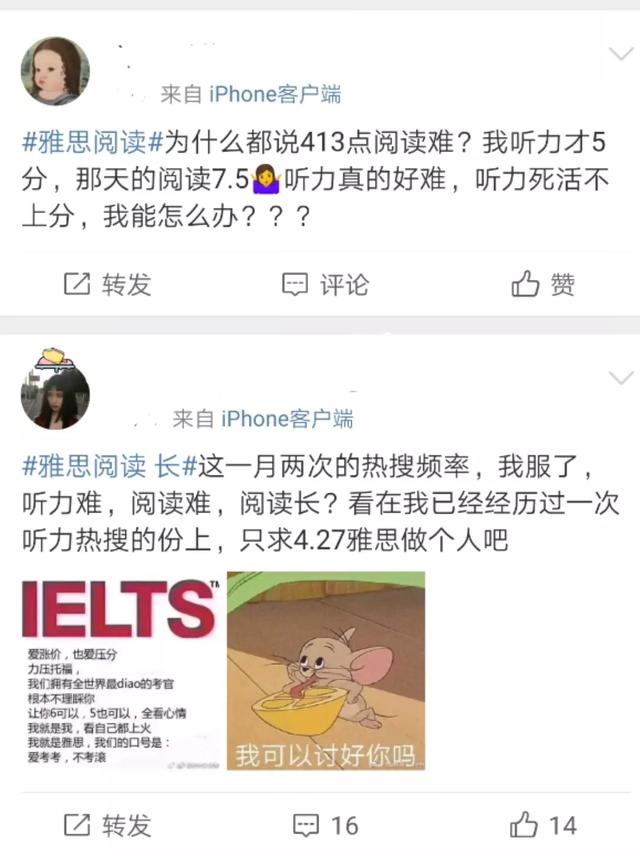Repost the second post via 转发
The image size is (640, 856).
click(x=107, y=825)
